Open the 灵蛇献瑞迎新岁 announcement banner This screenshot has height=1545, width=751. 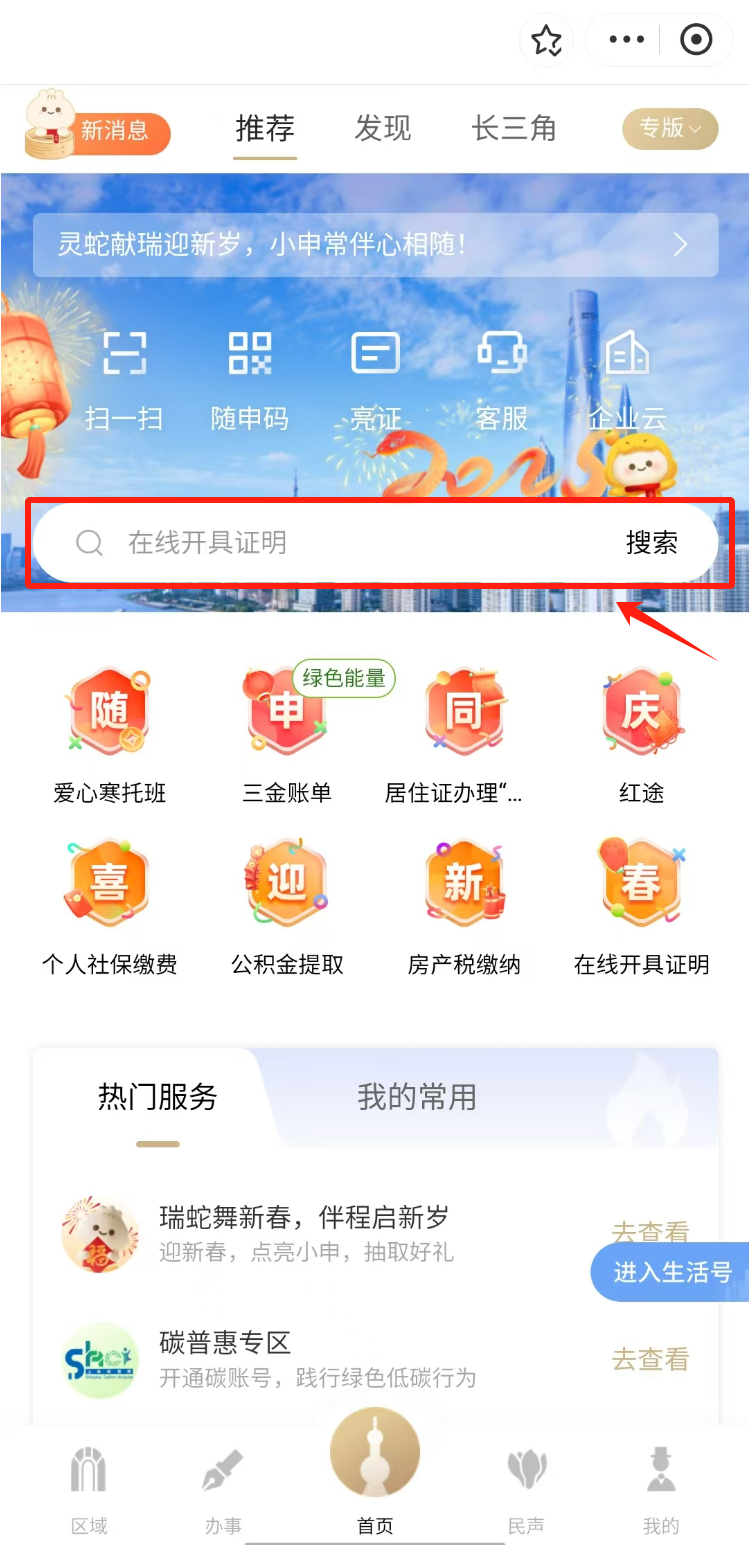[x=375, y=244]
